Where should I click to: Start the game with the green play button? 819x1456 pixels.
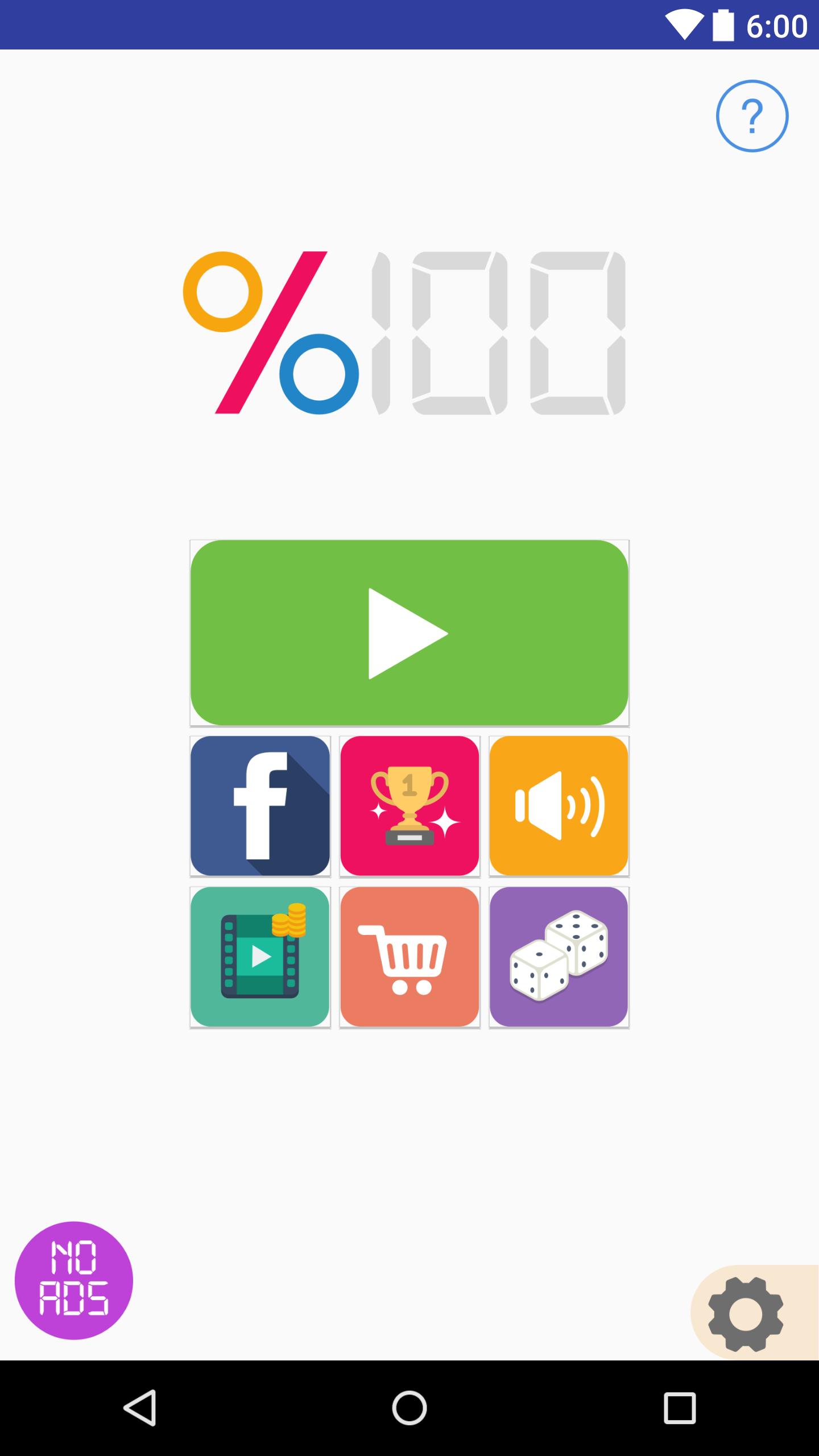pos(409,632)
